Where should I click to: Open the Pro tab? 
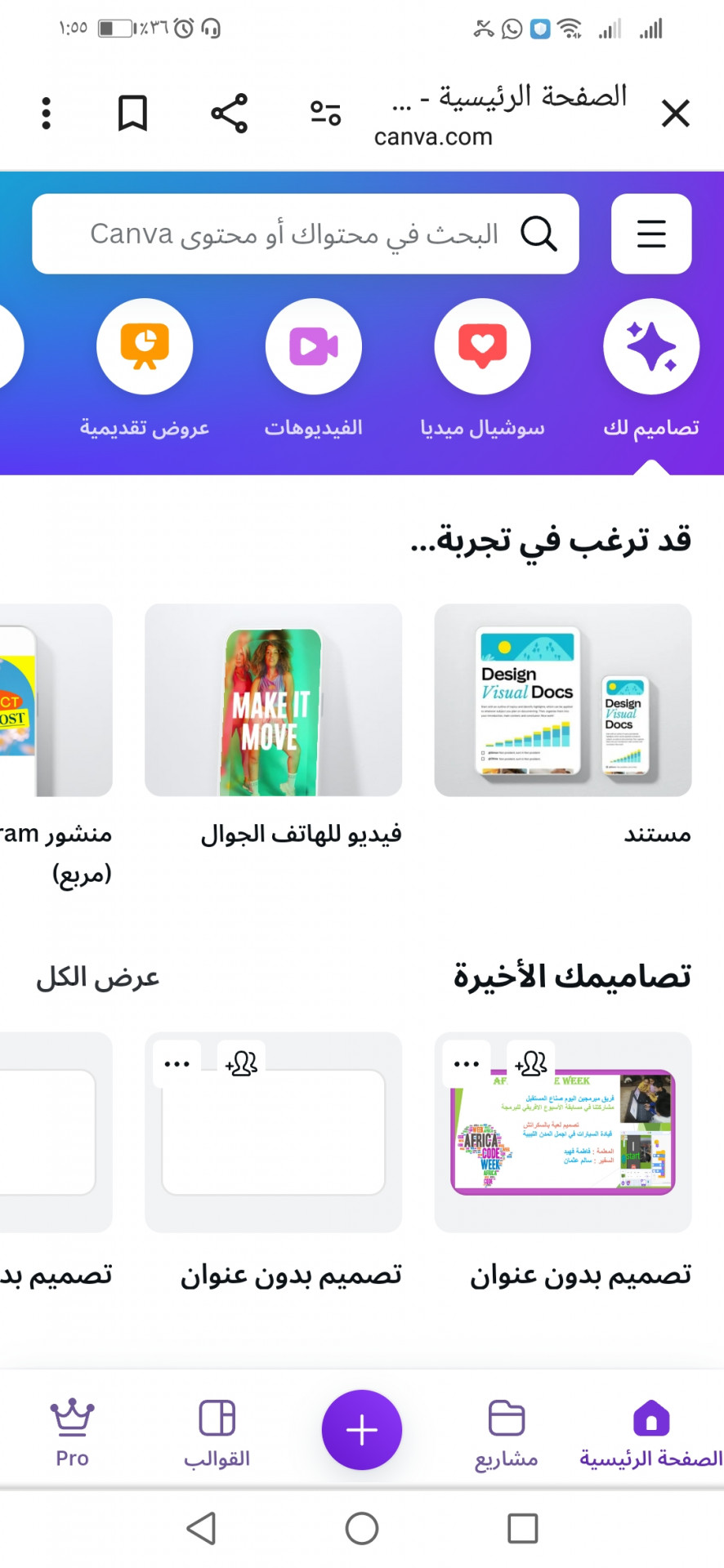[72, 1432]
